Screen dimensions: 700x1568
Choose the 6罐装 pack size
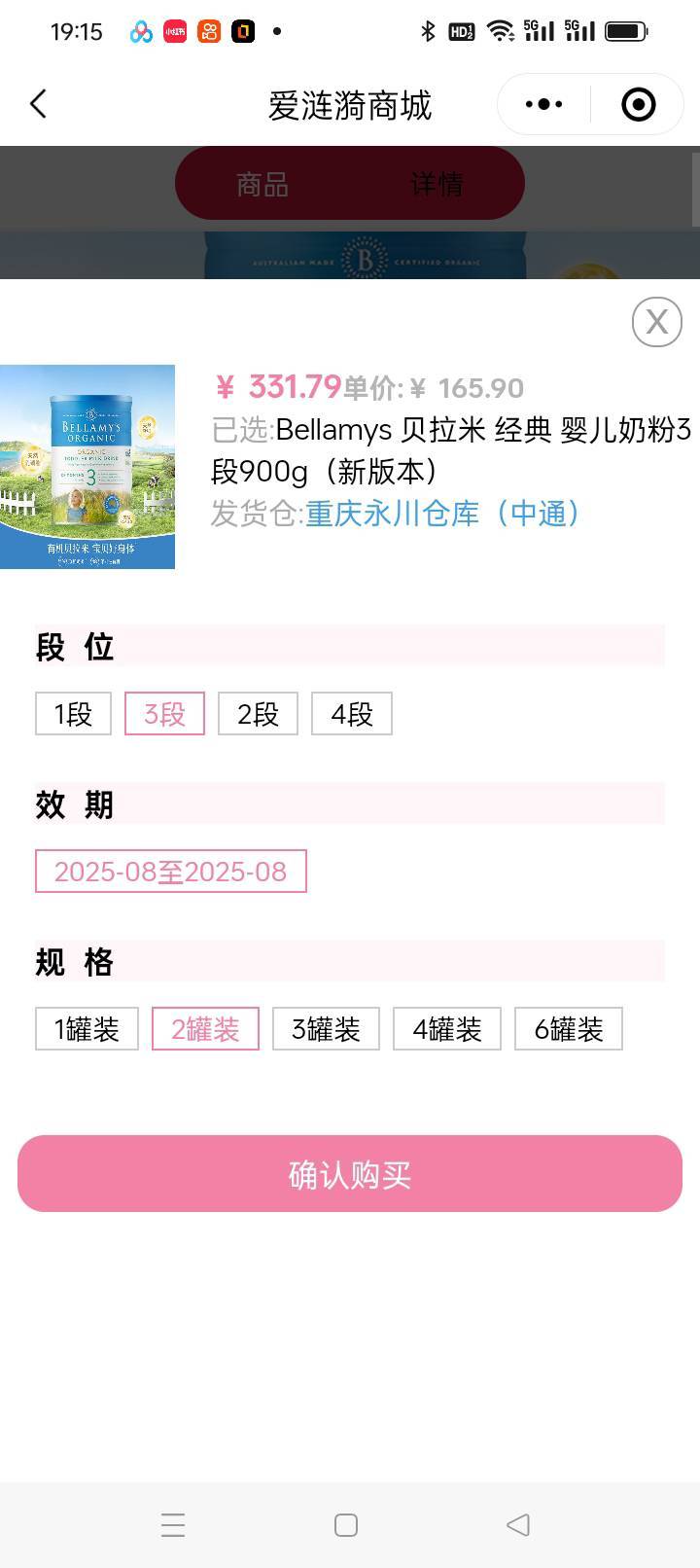coord(569,1029)
